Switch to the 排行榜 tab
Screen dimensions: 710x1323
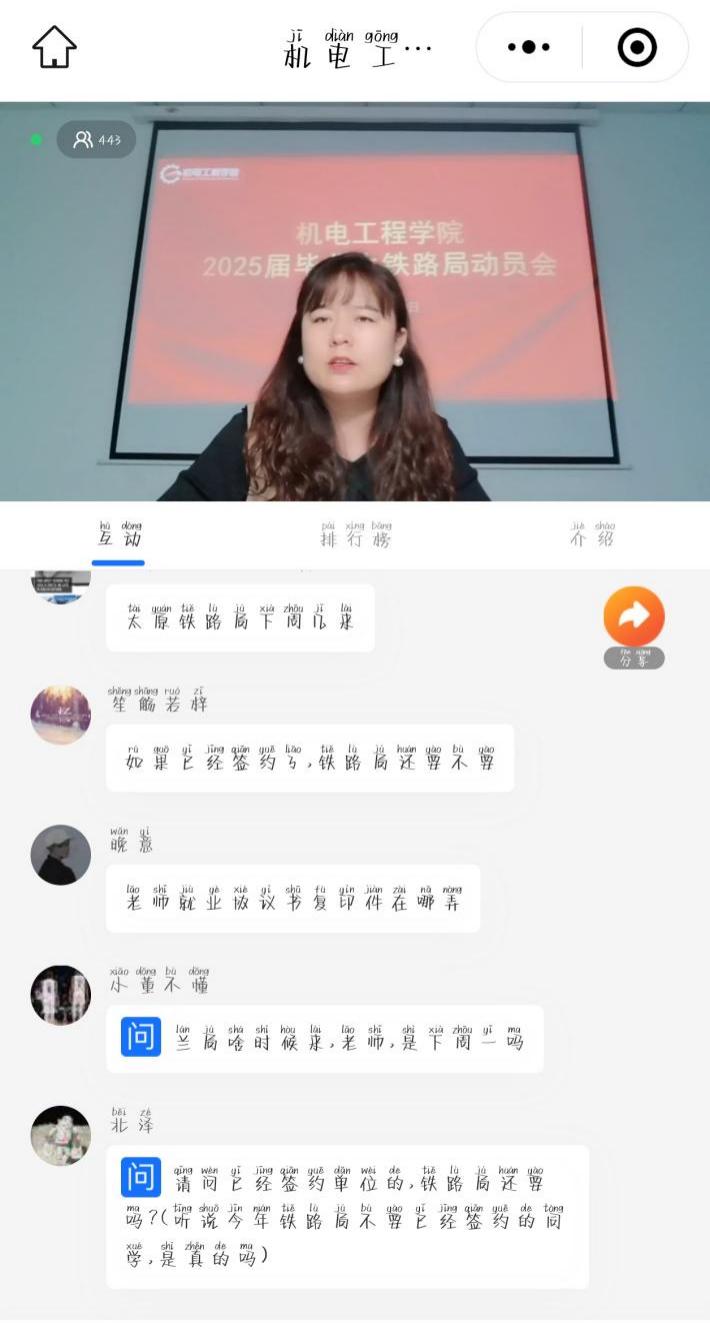tap(355, 536)
